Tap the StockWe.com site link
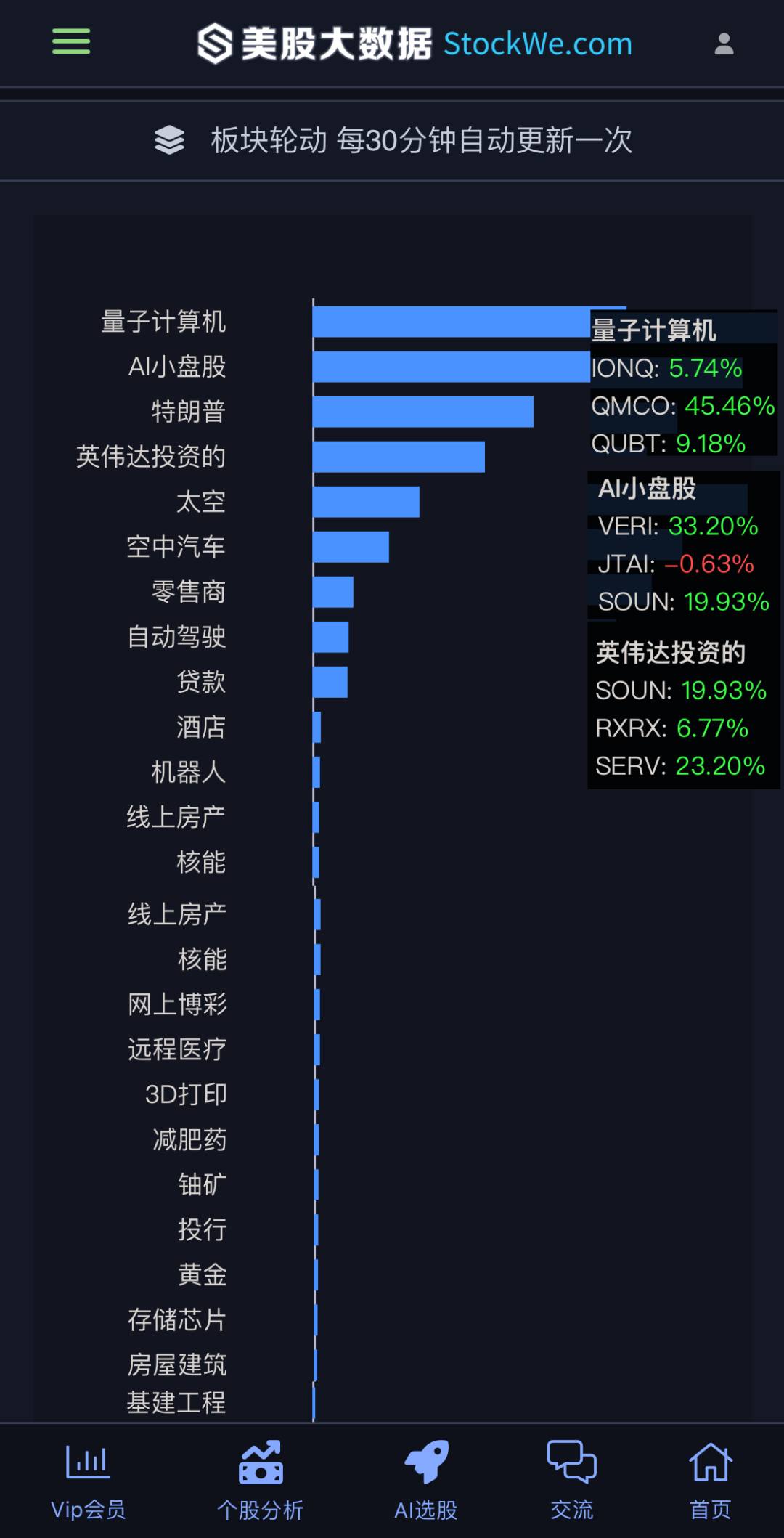Screen dimensions: 784x1538 [538, 44]
